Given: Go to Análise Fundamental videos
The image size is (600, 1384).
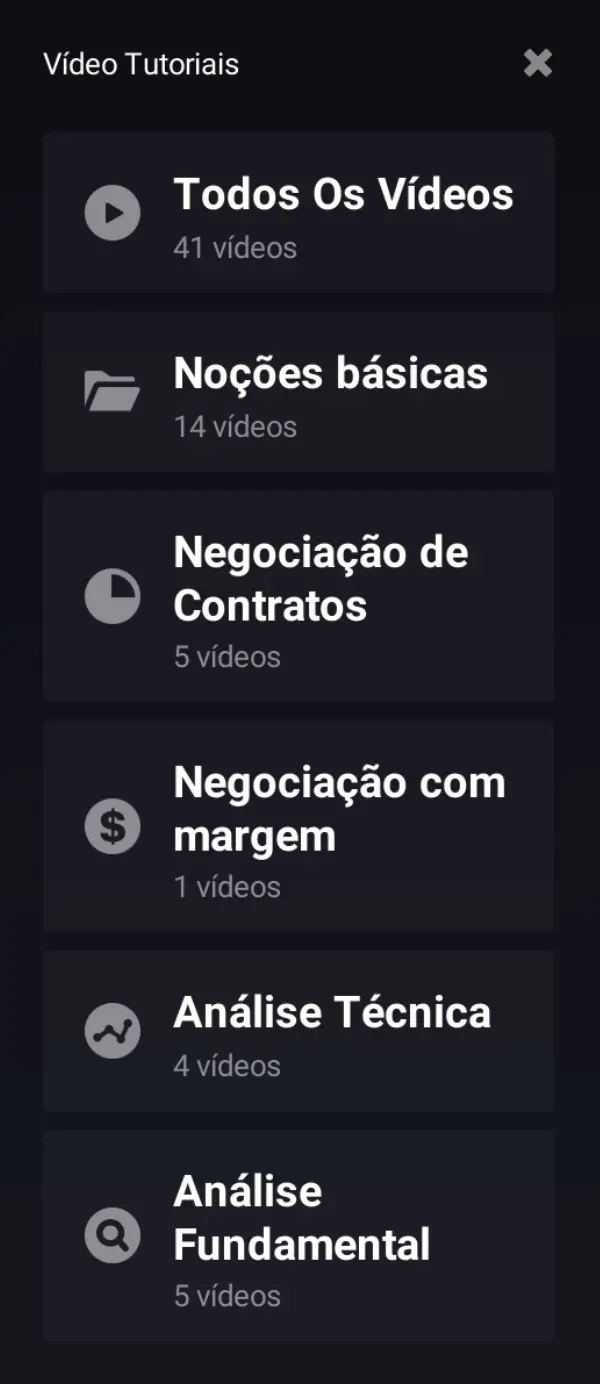Looking at the screenshot, I should tap(298, 1236).
